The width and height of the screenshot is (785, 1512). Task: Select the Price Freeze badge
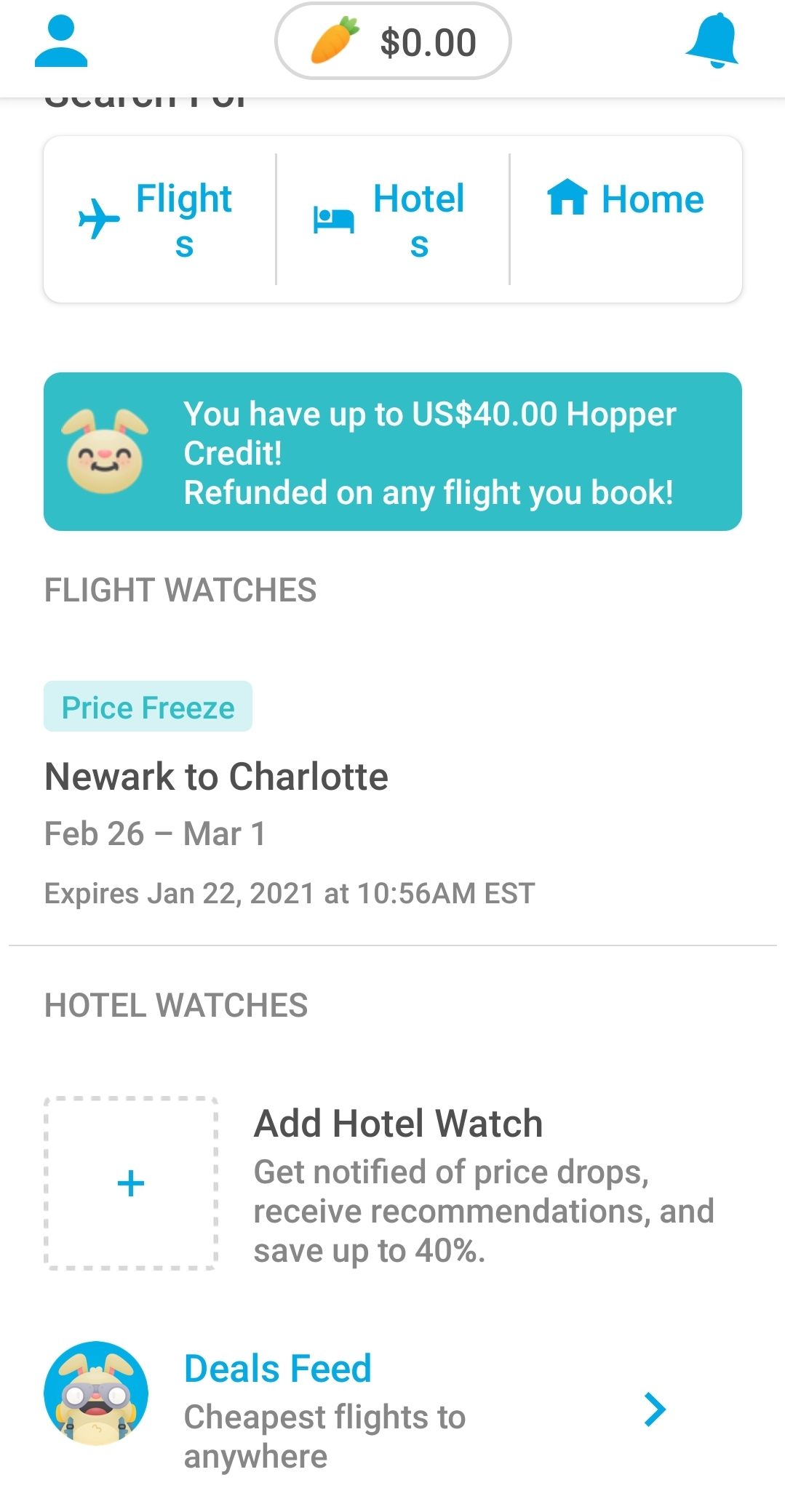[x=148, y=706]
